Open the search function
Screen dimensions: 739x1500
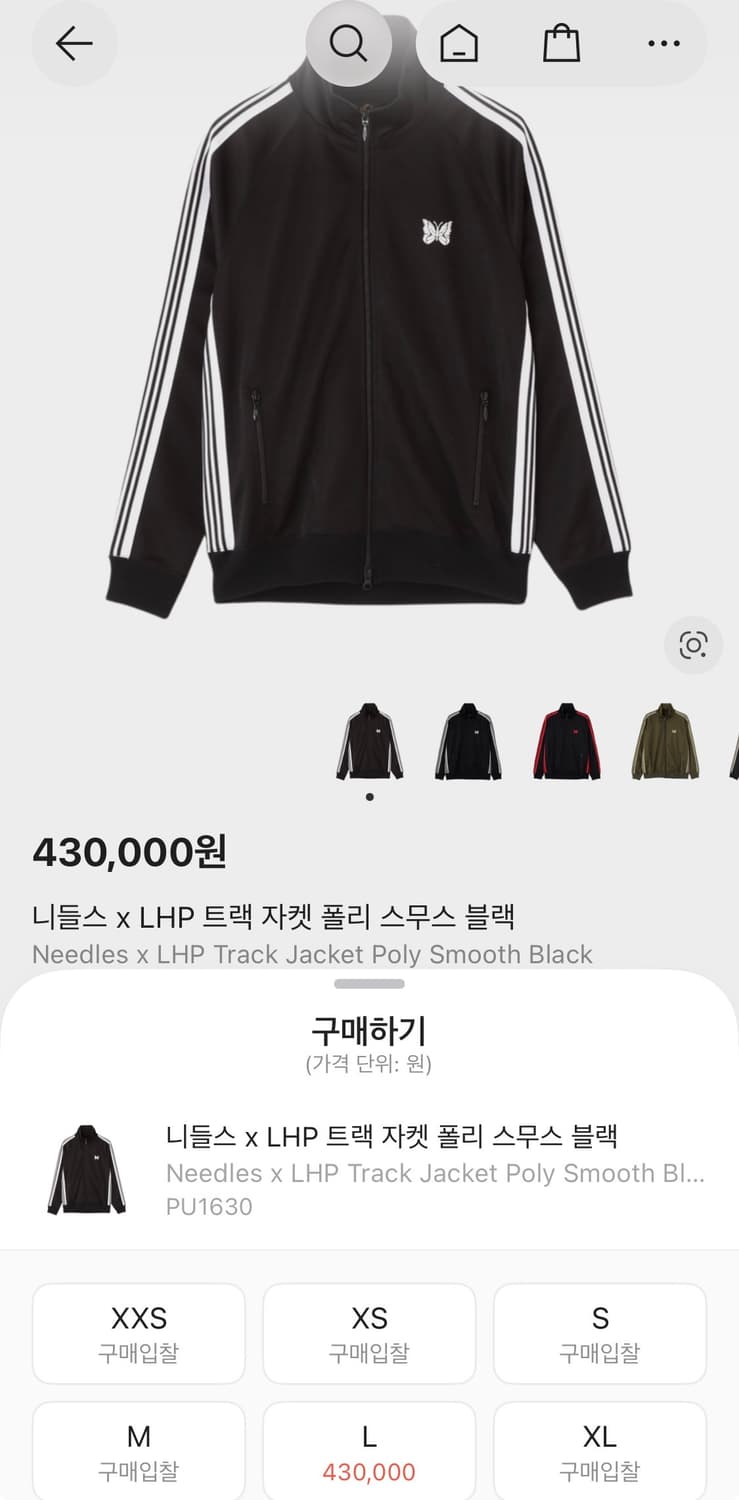point(347,44)
